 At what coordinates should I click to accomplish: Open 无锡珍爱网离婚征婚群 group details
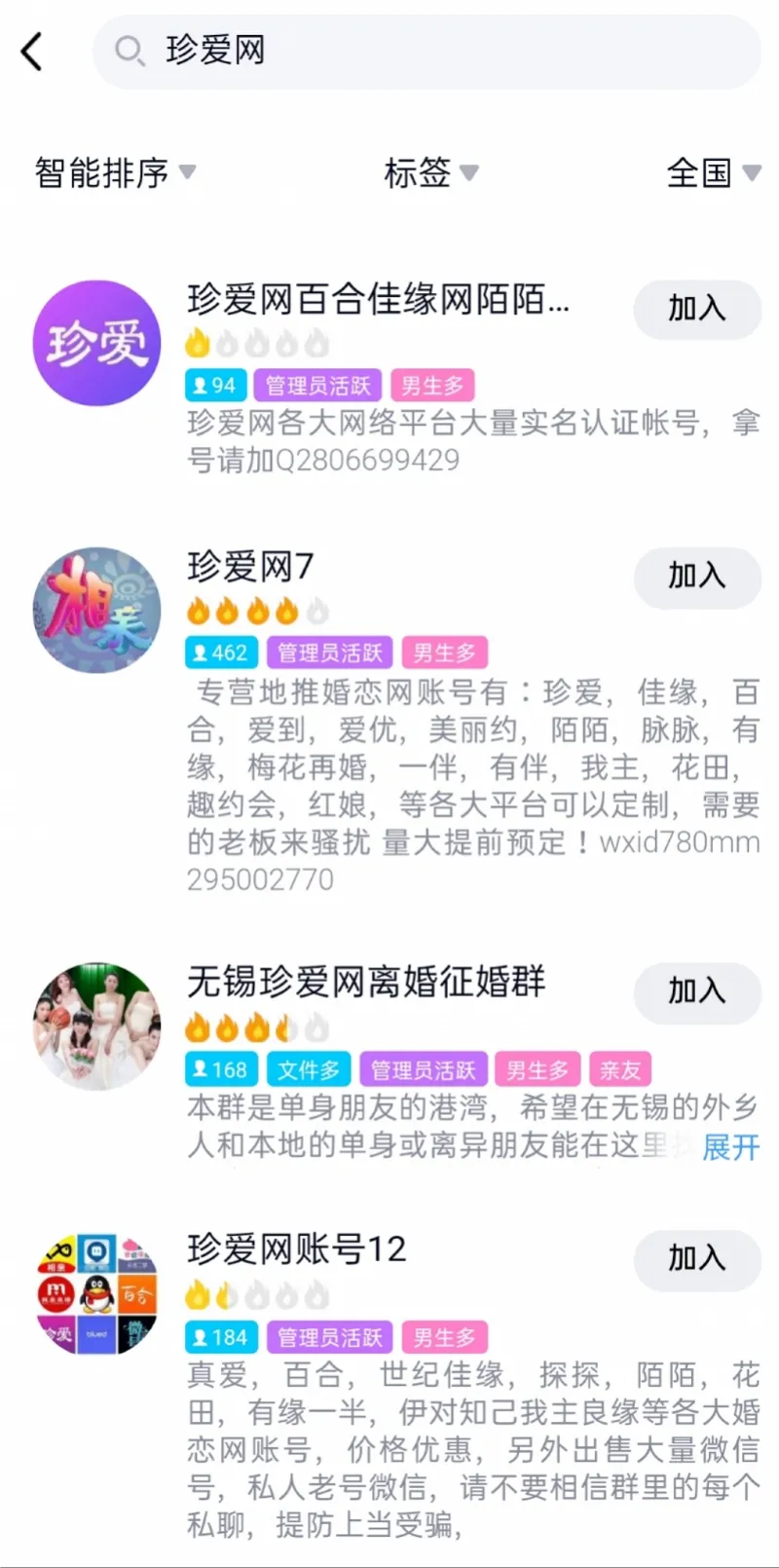click(x=366, y=982)
